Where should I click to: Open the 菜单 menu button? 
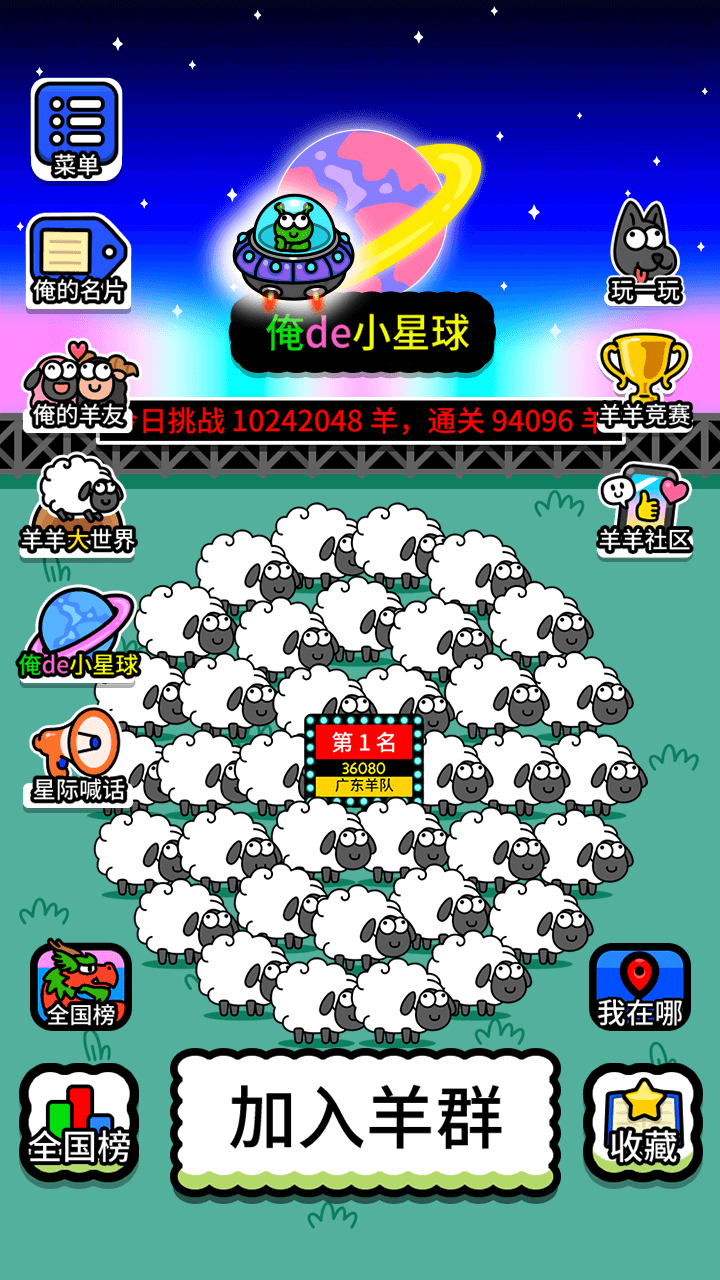pyautogui.click(x=76, y=130)
